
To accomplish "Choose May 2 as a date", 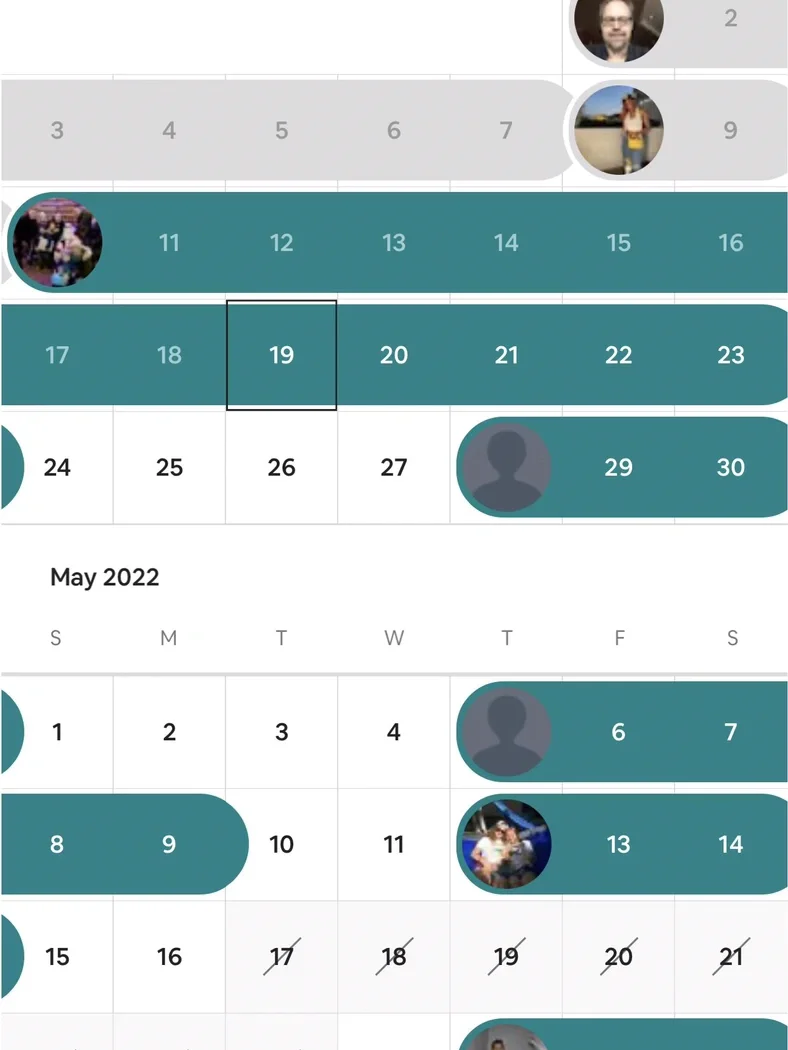I will point(169,732).
